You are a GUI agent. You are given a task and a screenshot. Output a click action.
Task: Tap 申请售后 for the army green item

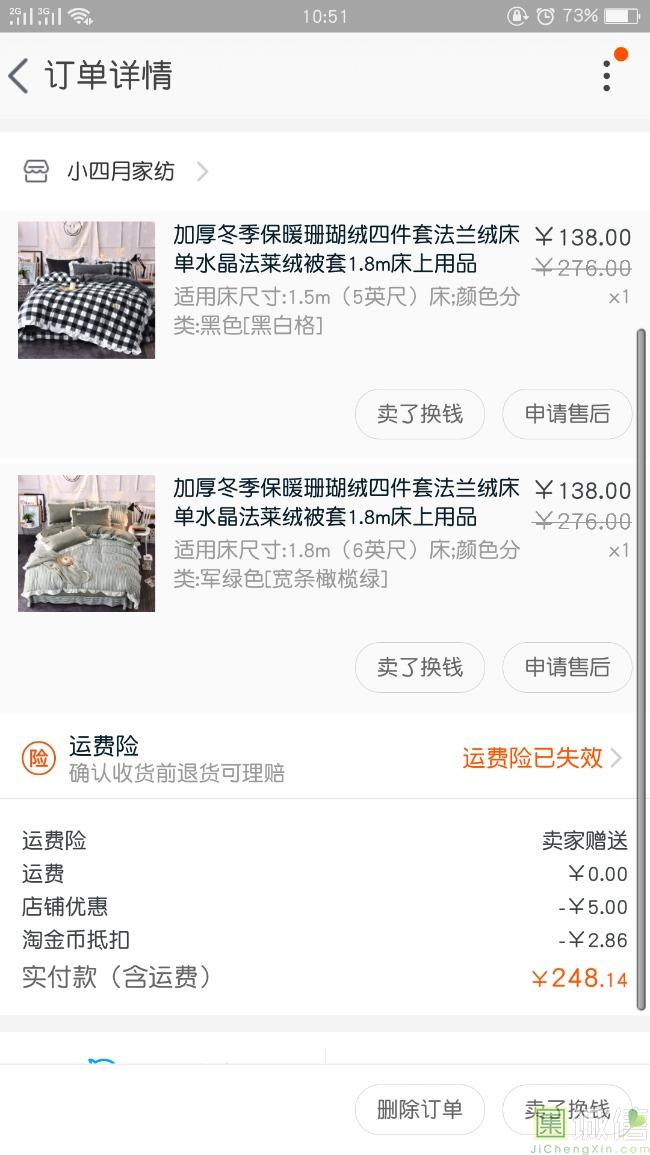tap(567, 667)
